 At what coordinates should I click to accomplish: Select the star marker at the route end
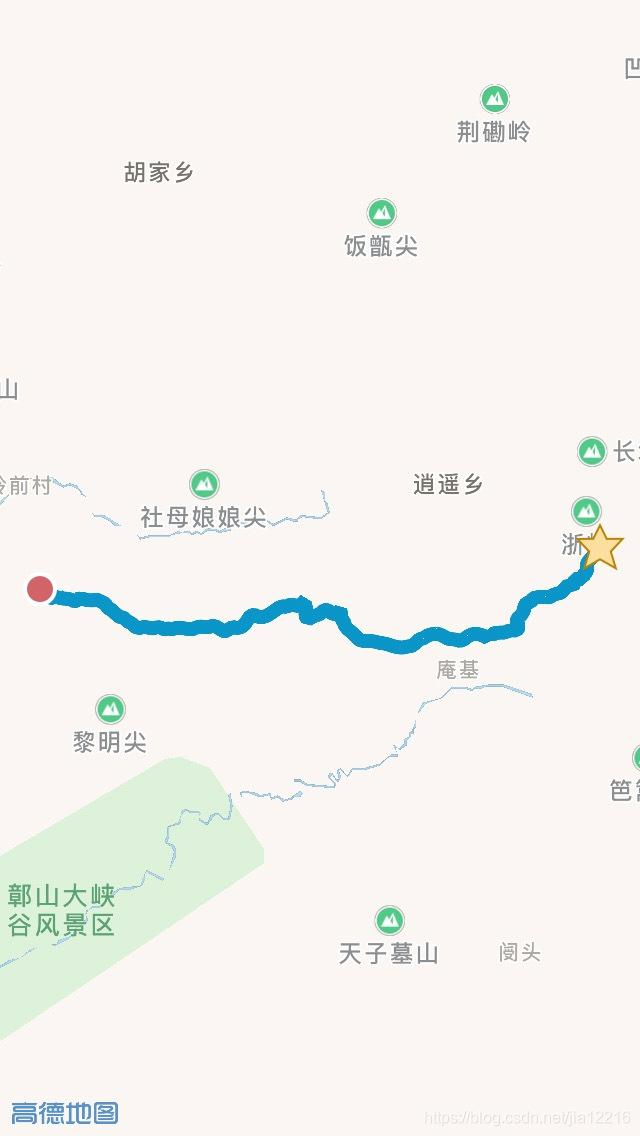[x=600, y=548]
